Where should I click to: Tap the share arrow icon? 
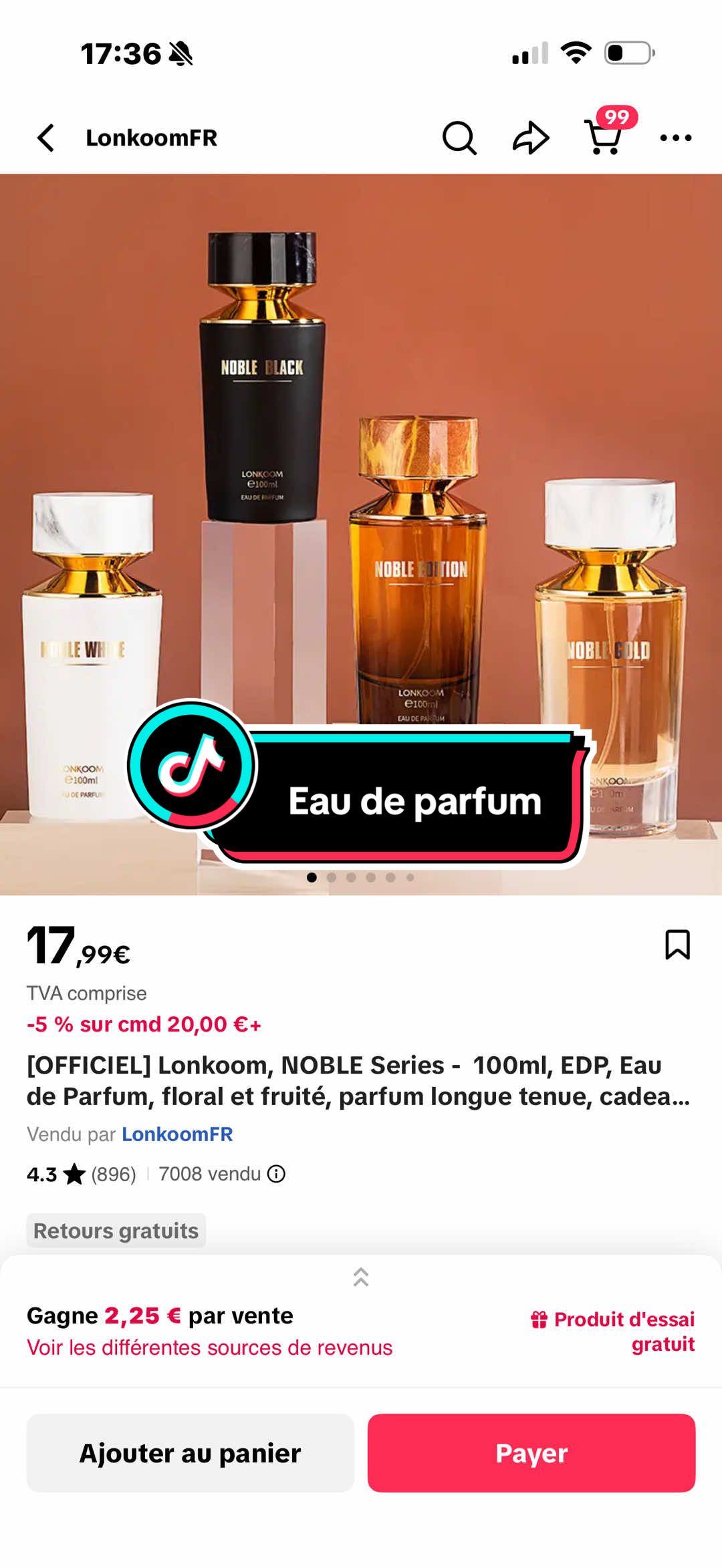coord(530,138)
